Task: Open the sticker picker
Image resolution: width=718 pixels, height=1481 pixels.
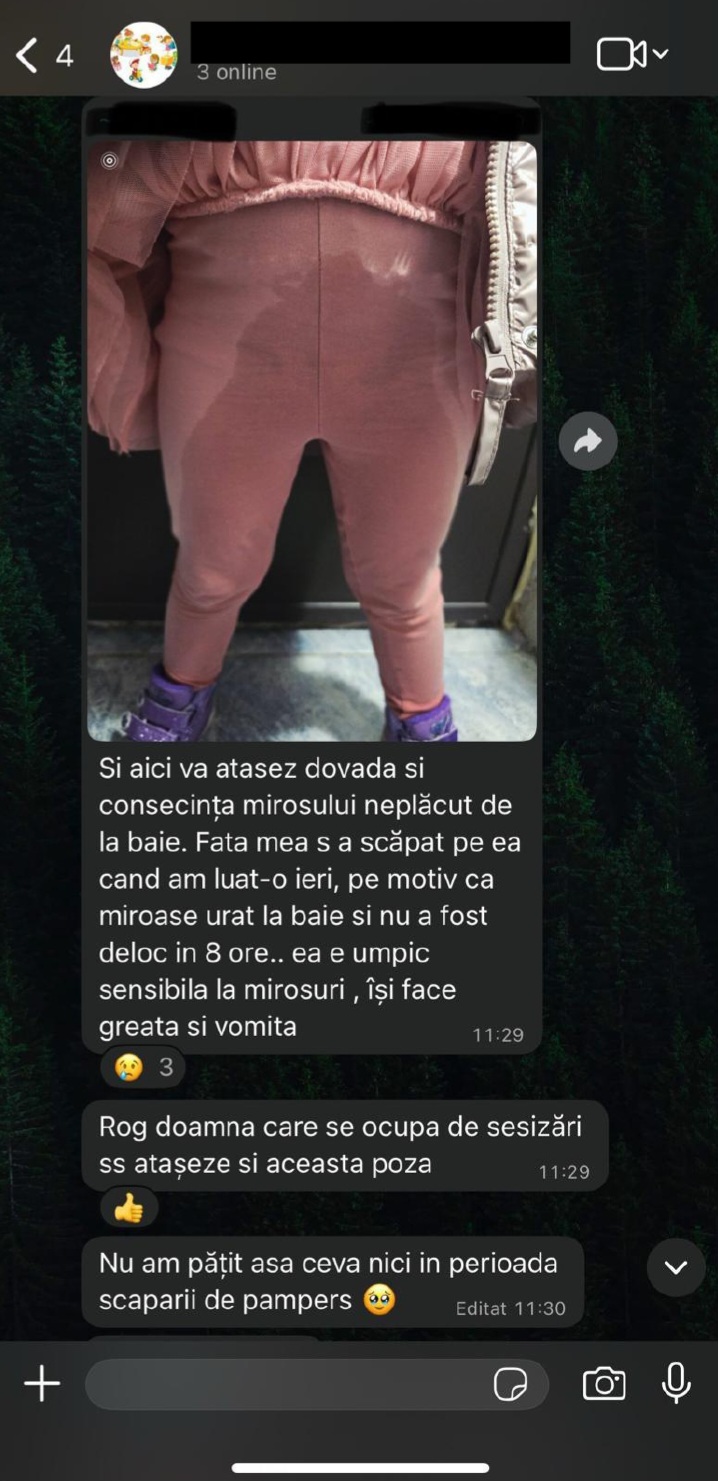Action: coord(511,1384)
